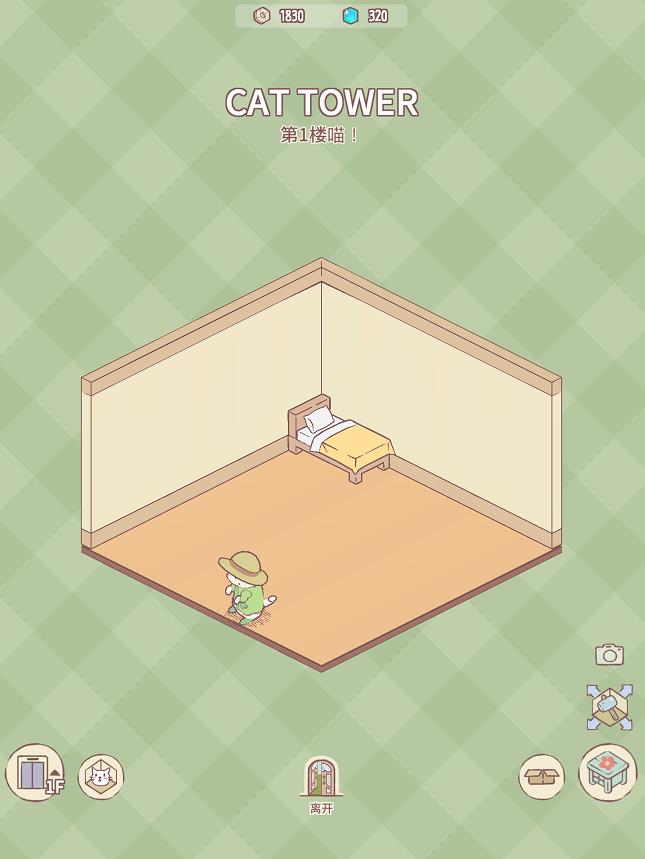Open the furniture shop table icon
This screenshot has width=645, height=859.
click(x=607, y=773)
